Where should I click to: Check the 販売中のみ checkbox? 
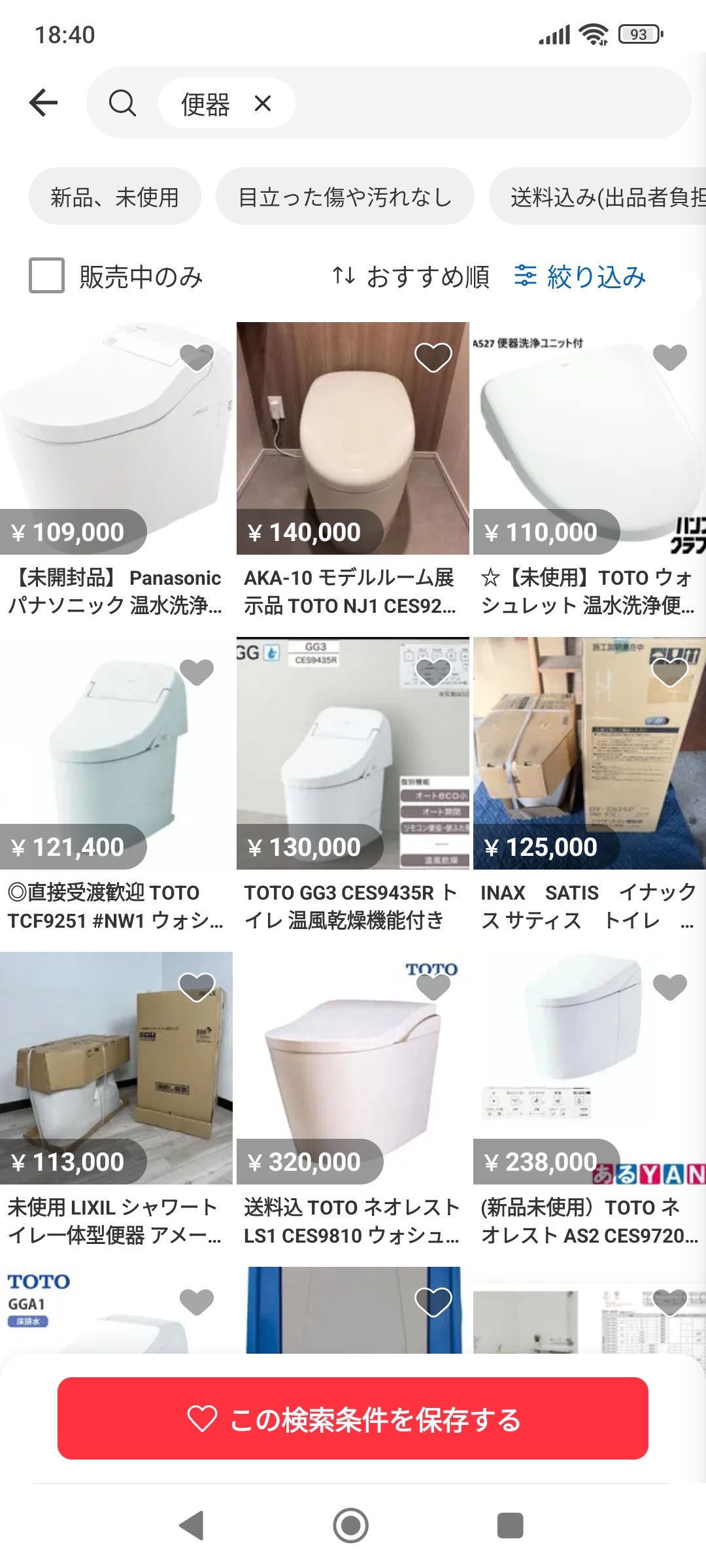point(46,275)
